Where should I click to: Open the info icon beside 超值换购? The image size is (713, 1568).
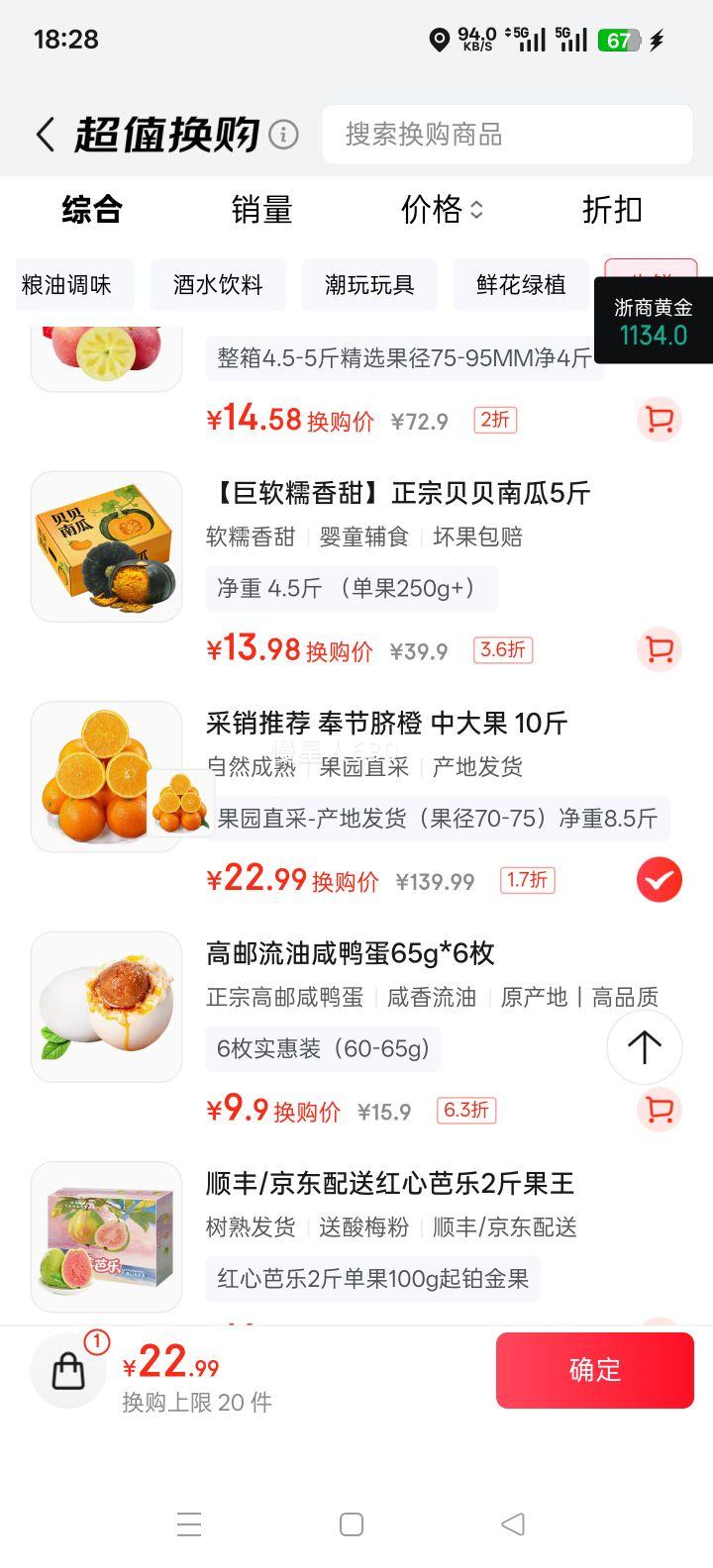[x=283, y=135]
